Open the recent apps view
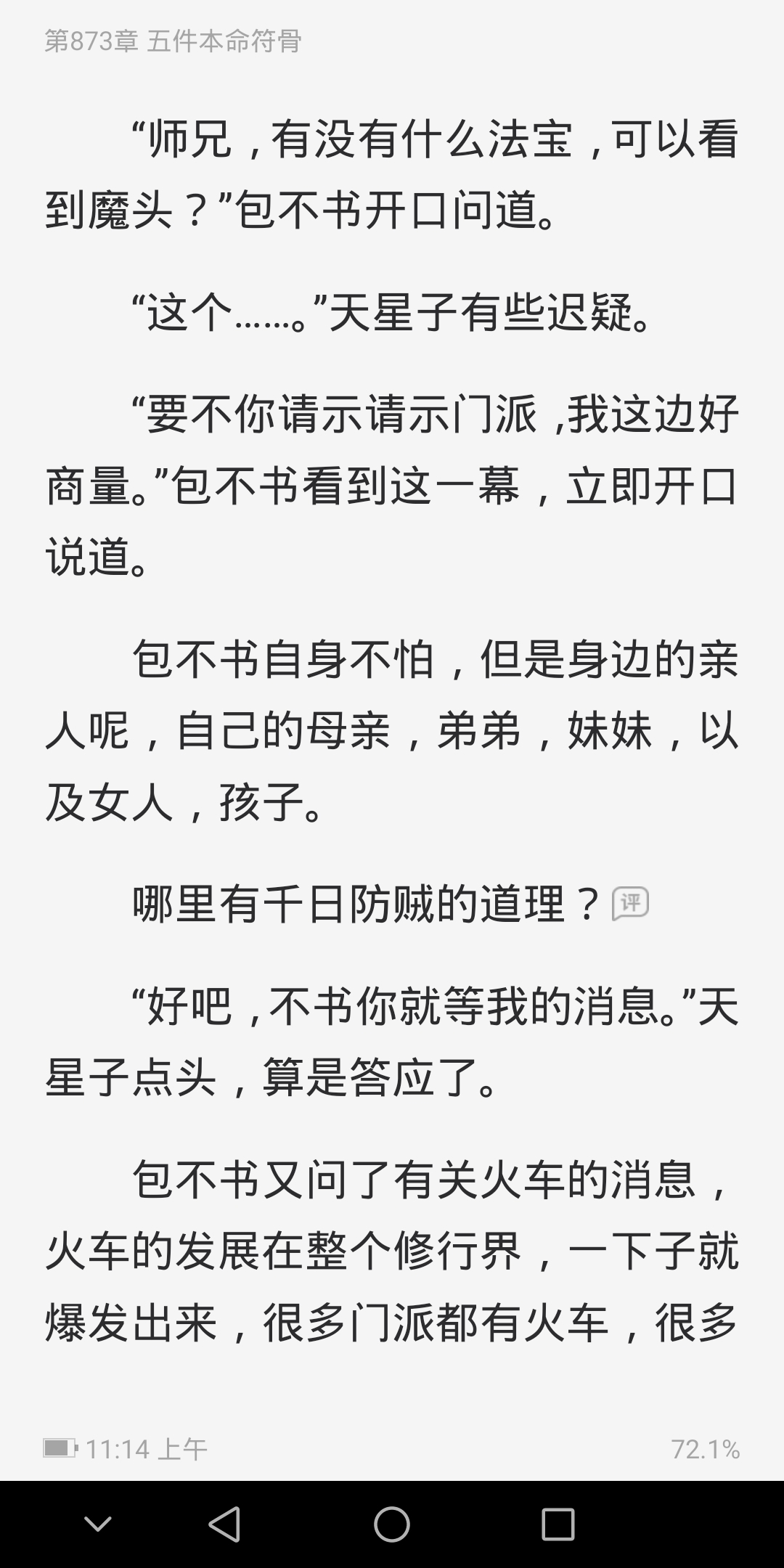Image resolution: width=784 pixels, height=1568 pixels. click(558, 1524)
